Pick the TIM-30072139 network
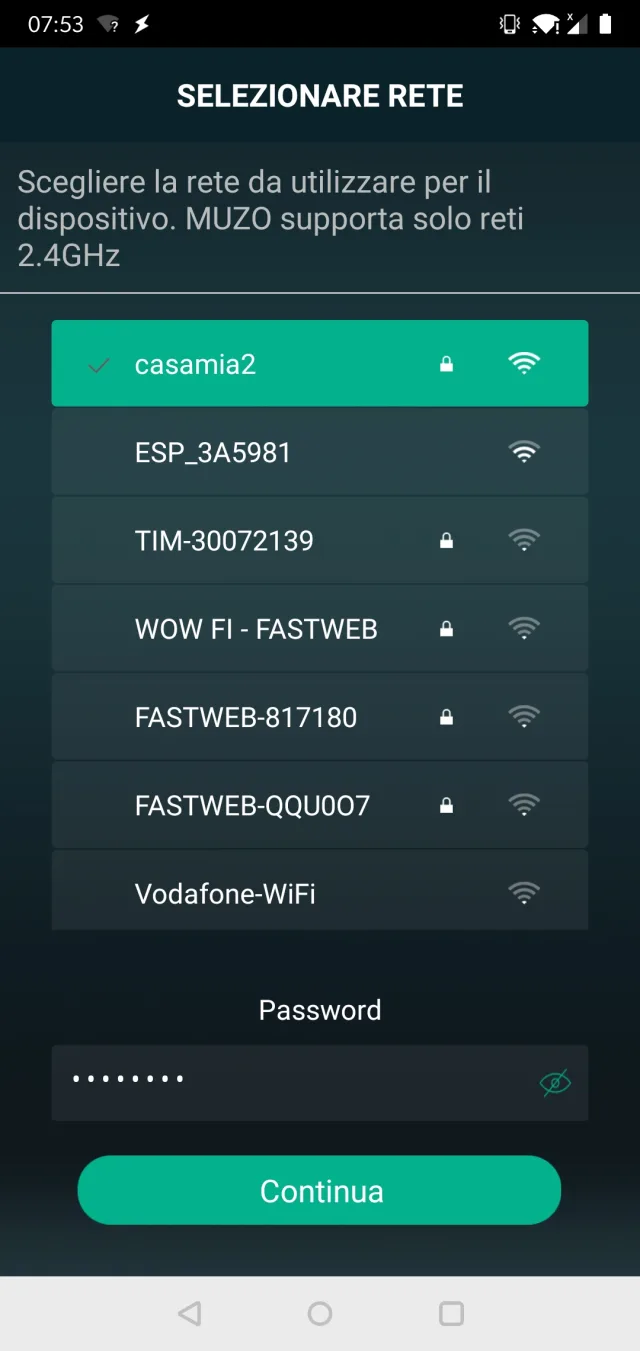 (319, 541)
